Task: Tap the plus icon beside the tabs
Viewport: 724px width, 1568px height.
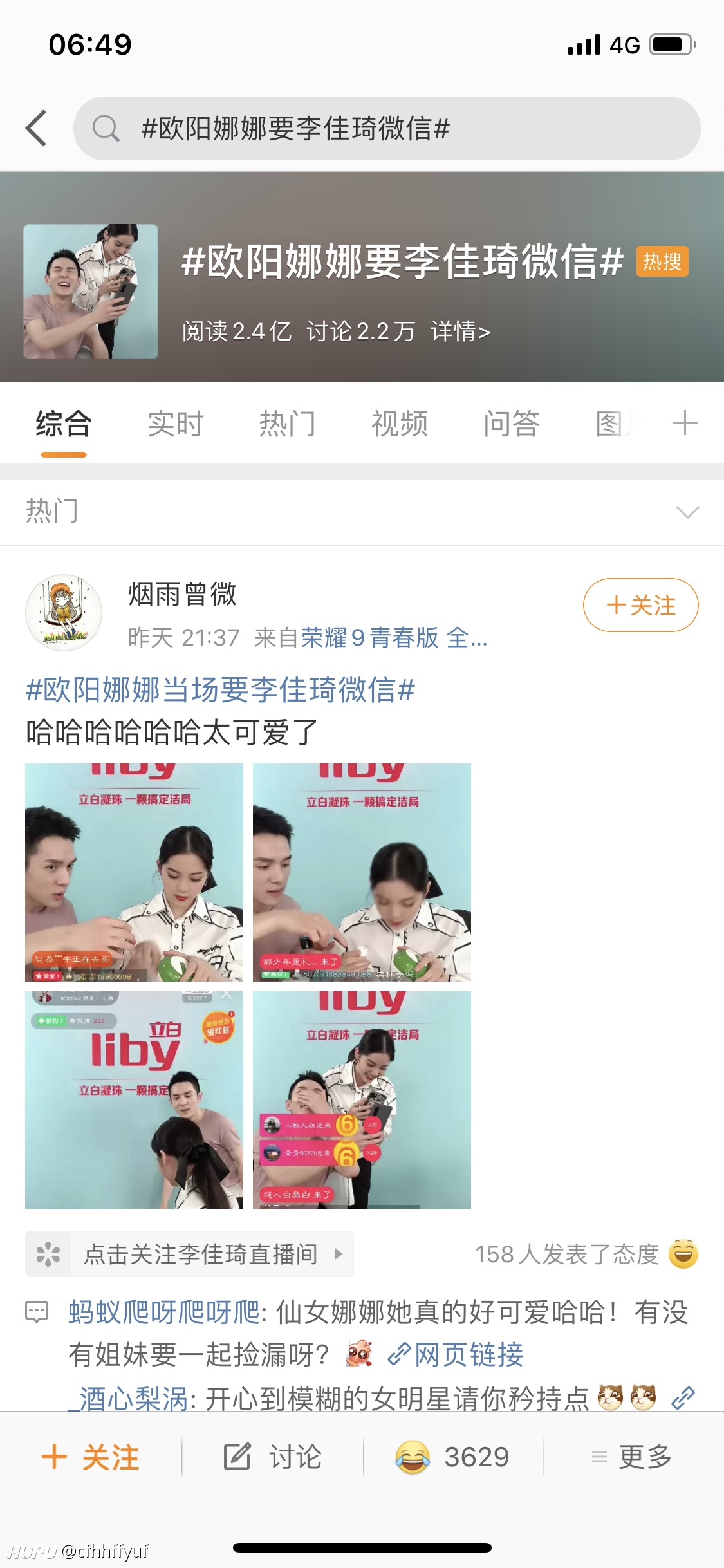Action: (685, 423)
